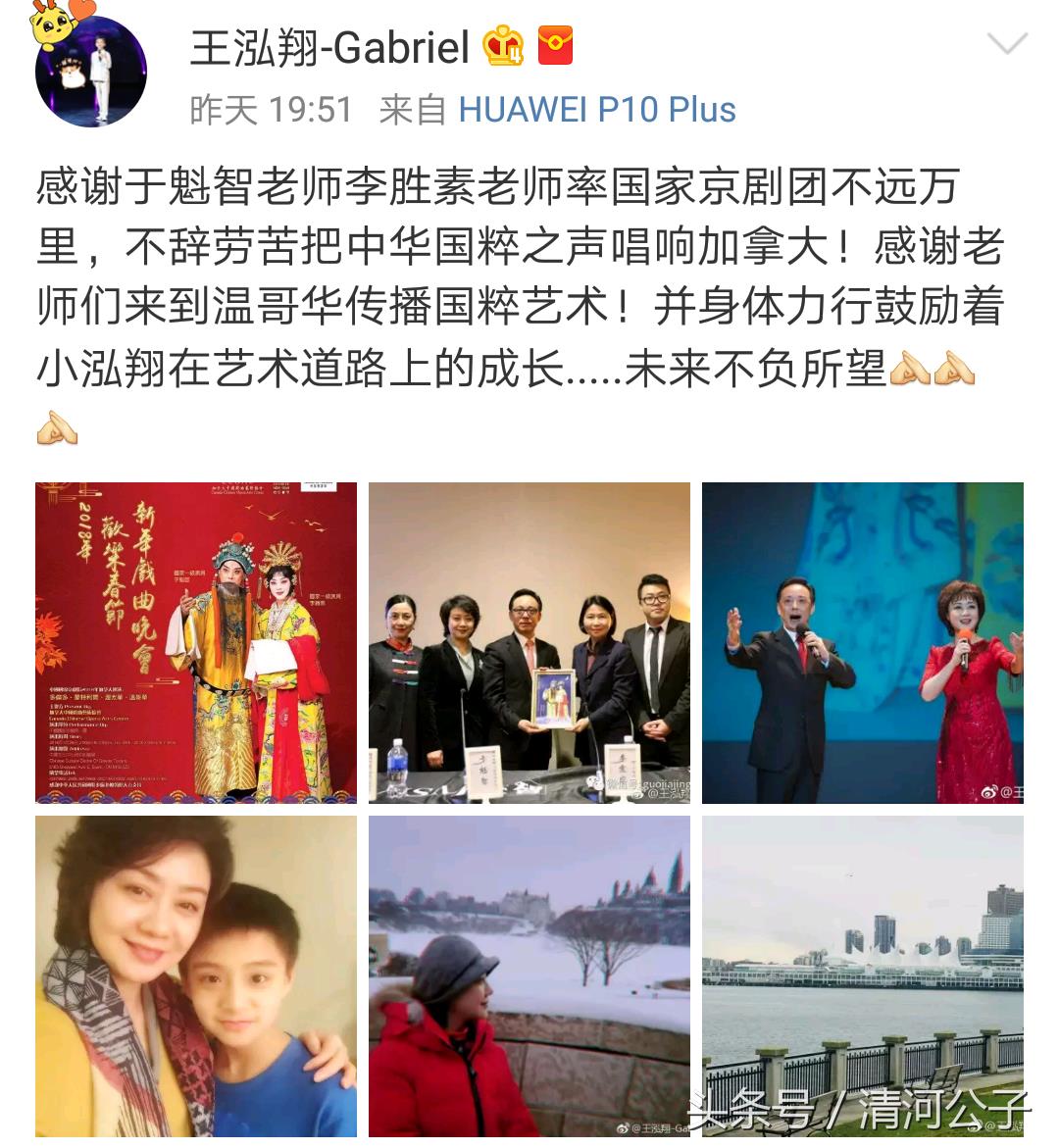Open the HUAWEI P10 Plus source link
The image size is (1059, 1148).
(596, 110)
